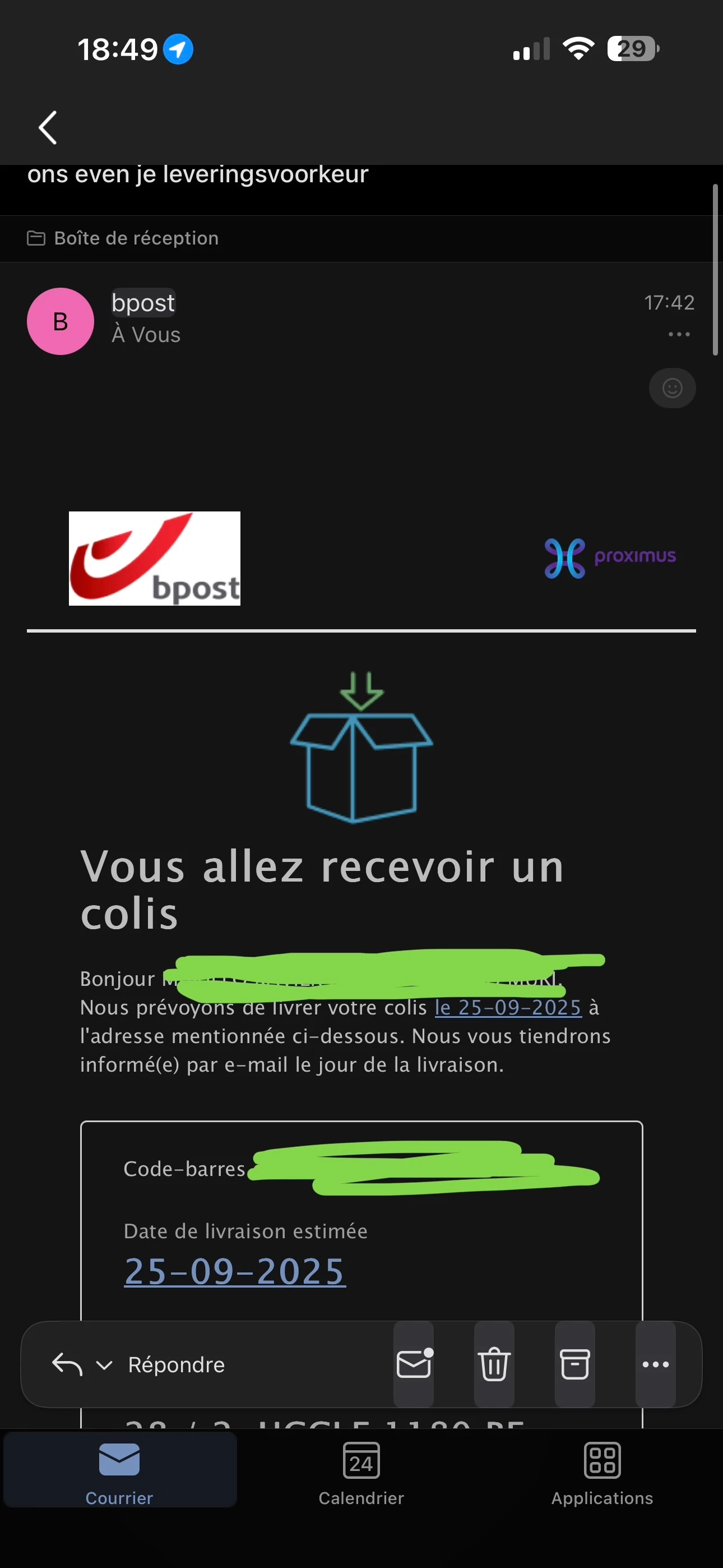Viewport: 723px width, 1568px height.
Task: Tap the 'le 25-09-2025' date link in the message
Action: click(x=508, y=1007)
